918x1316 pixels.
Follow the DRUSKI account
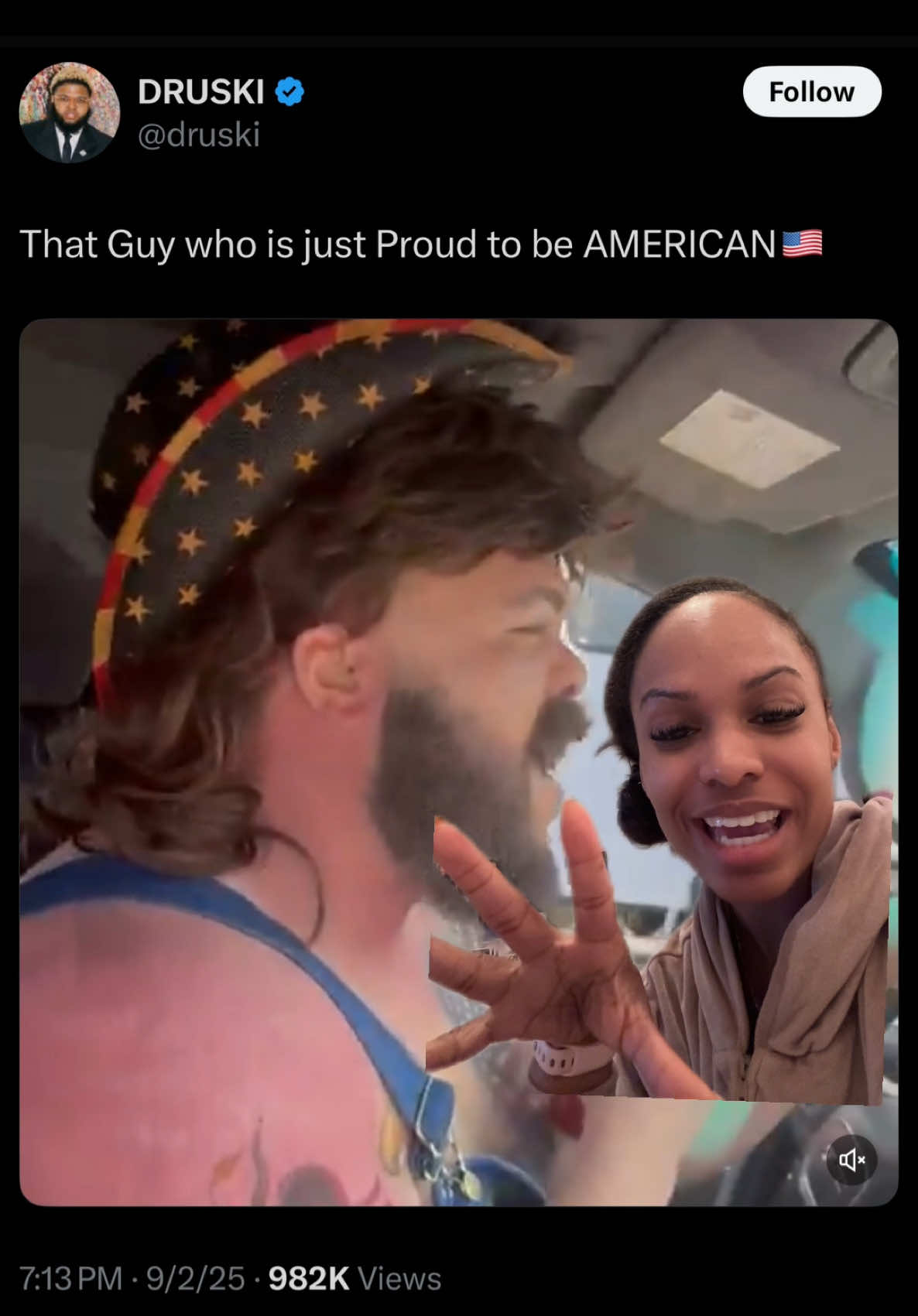pos(811,92)
